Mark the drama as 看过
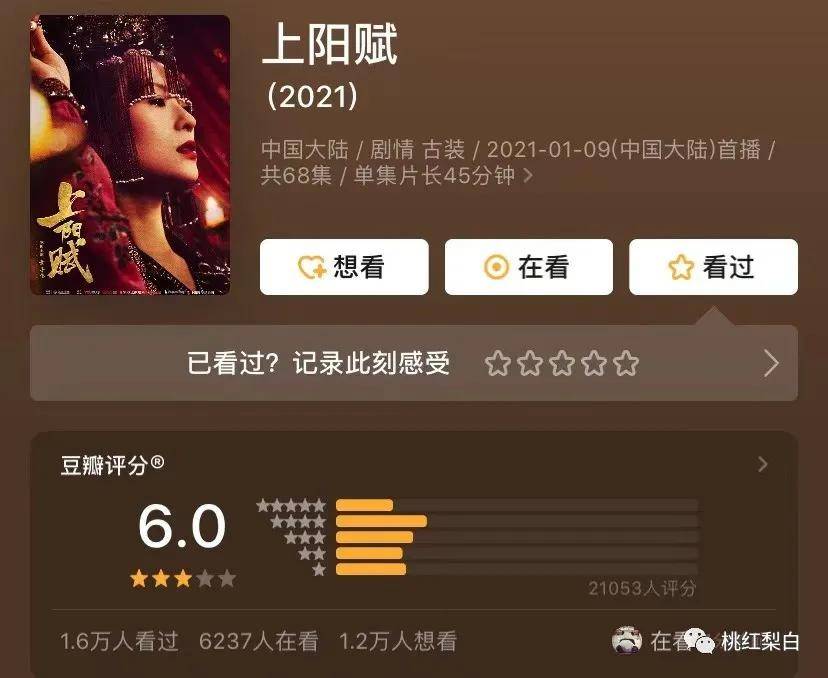 (x=712, y=267)
